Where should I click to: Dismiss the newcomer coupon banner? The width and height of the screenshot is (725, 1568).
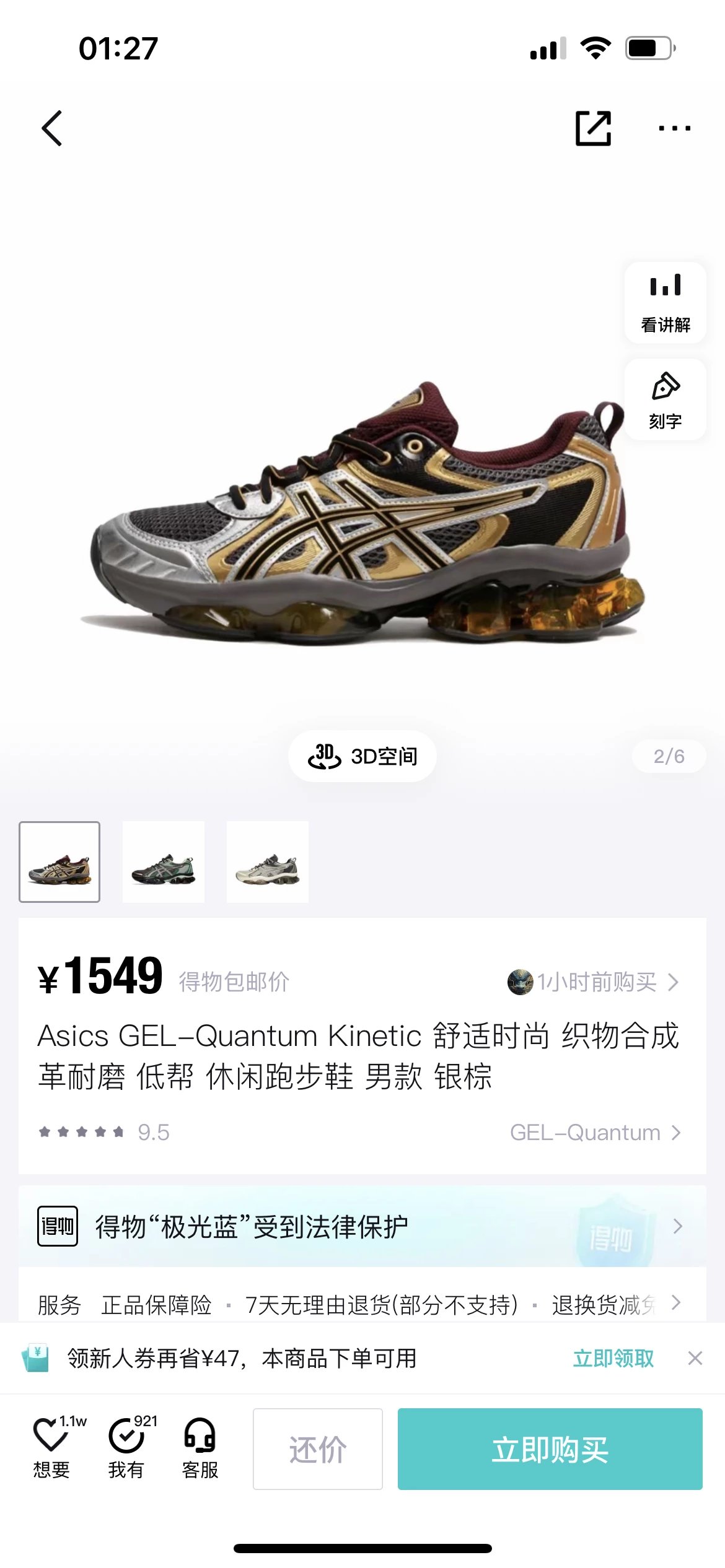pos(695,1359)
